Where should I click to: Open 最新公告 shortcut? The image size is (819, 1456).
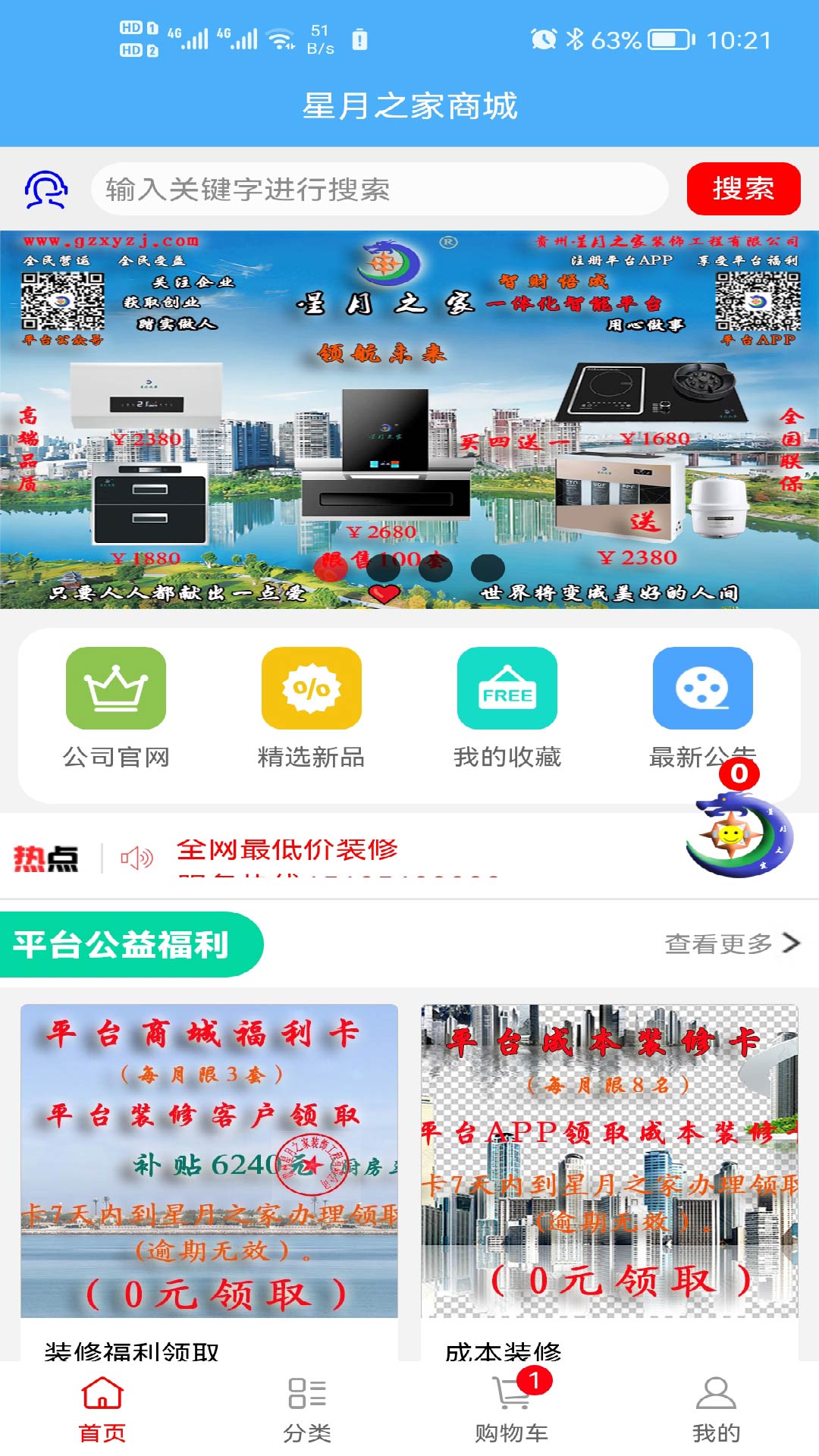(x=703, y=708)
